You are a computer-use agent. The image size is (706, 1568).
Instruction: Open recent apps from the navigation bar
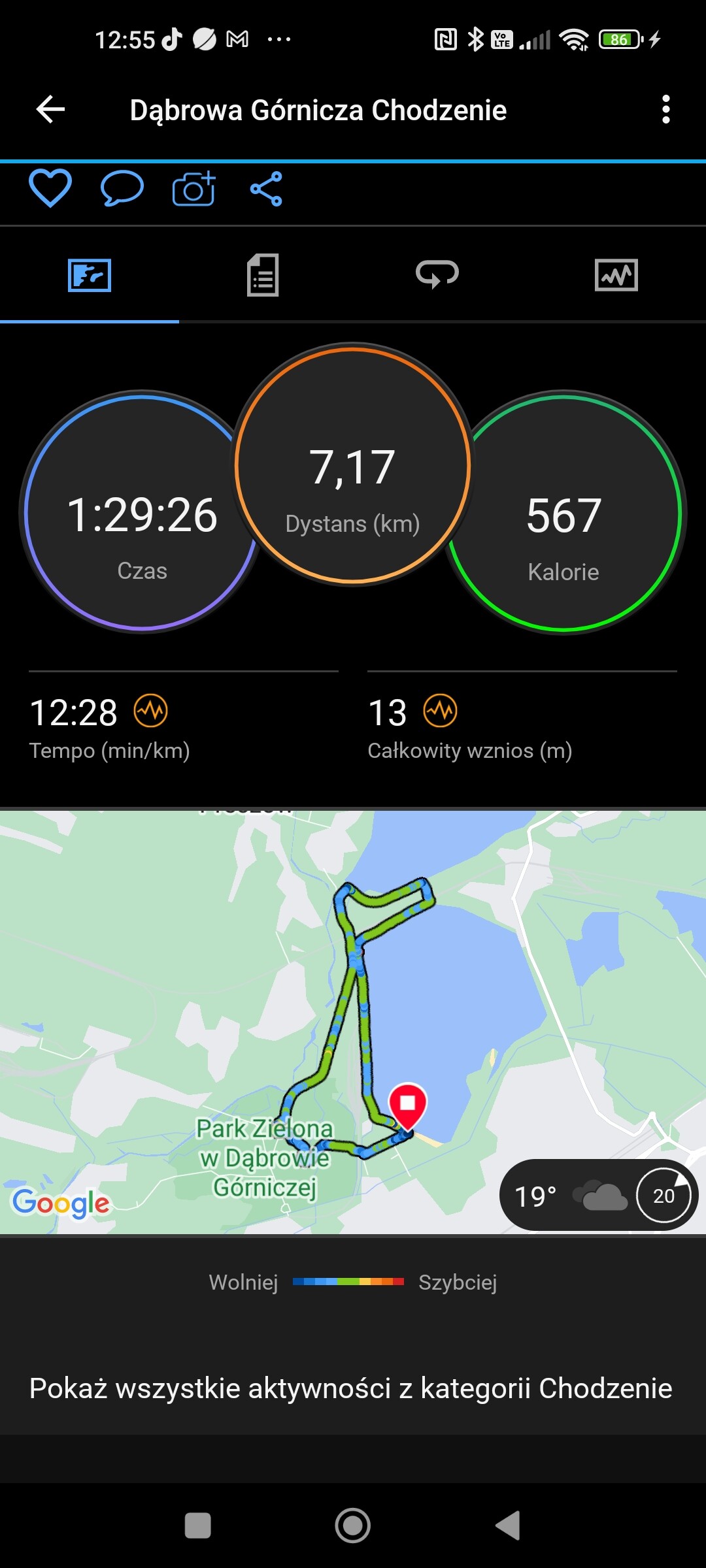(x=198, y=1526)
